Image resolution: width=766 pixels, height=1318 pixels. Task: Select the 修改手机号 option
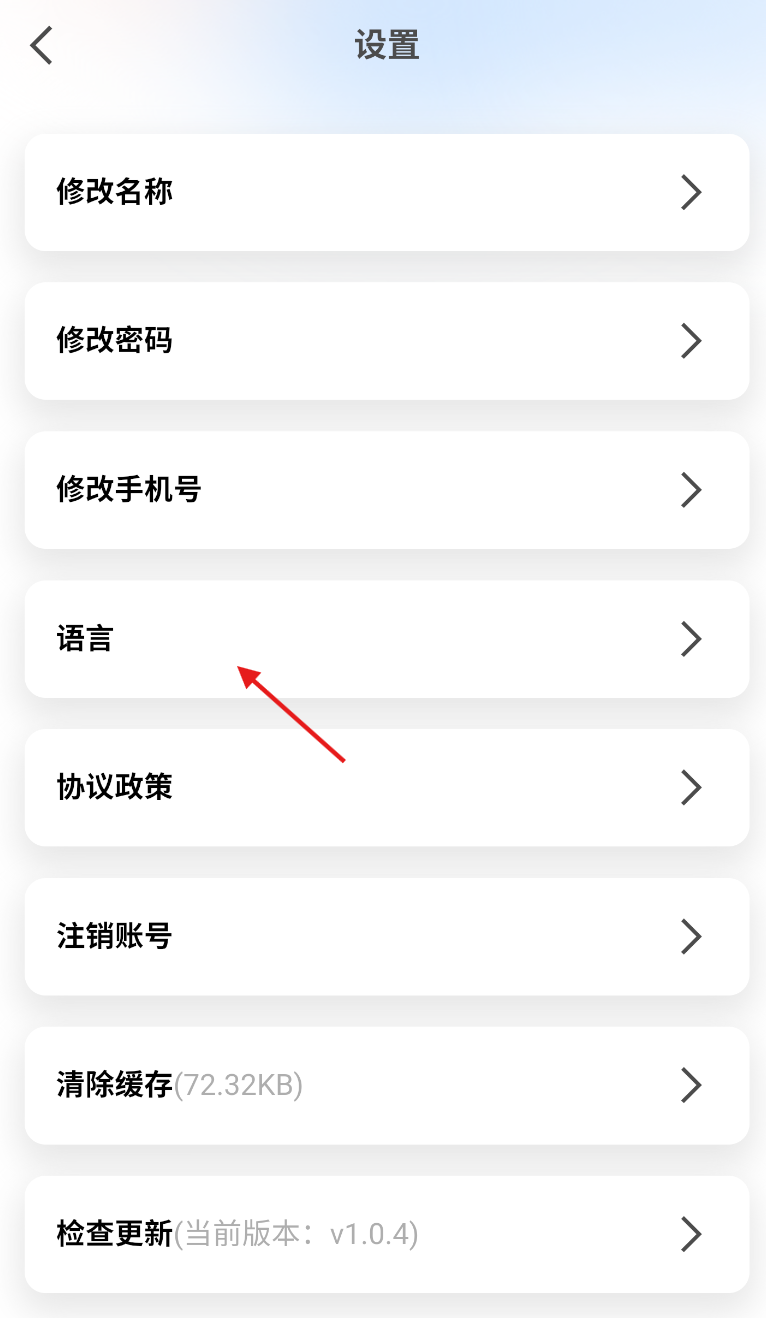pyautogui.click(x=387, y=490)
